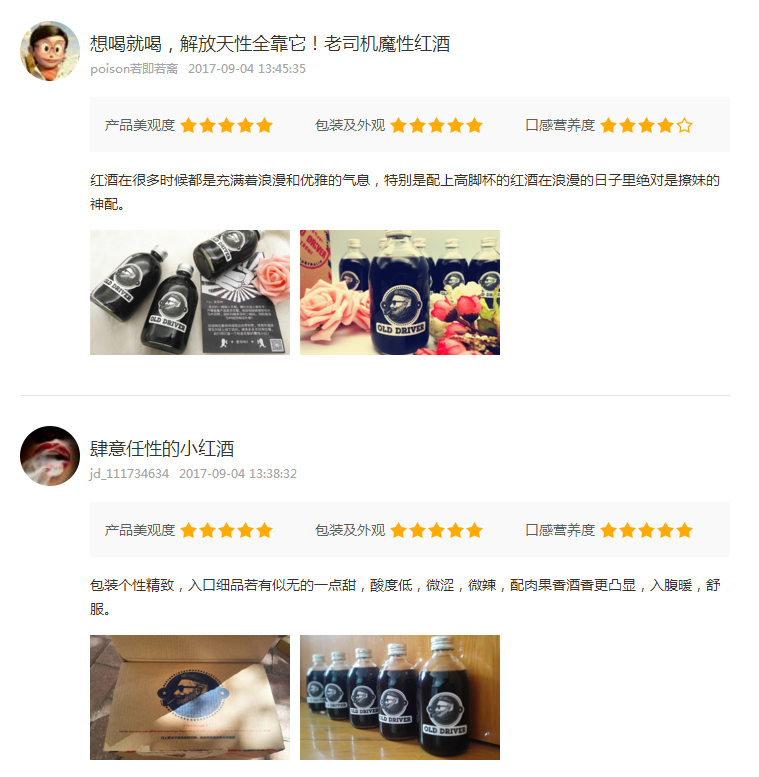Open jd_111734634's photo of the cardboard box
The height and width of the screenshot is (777, 759).
(190, 697)
